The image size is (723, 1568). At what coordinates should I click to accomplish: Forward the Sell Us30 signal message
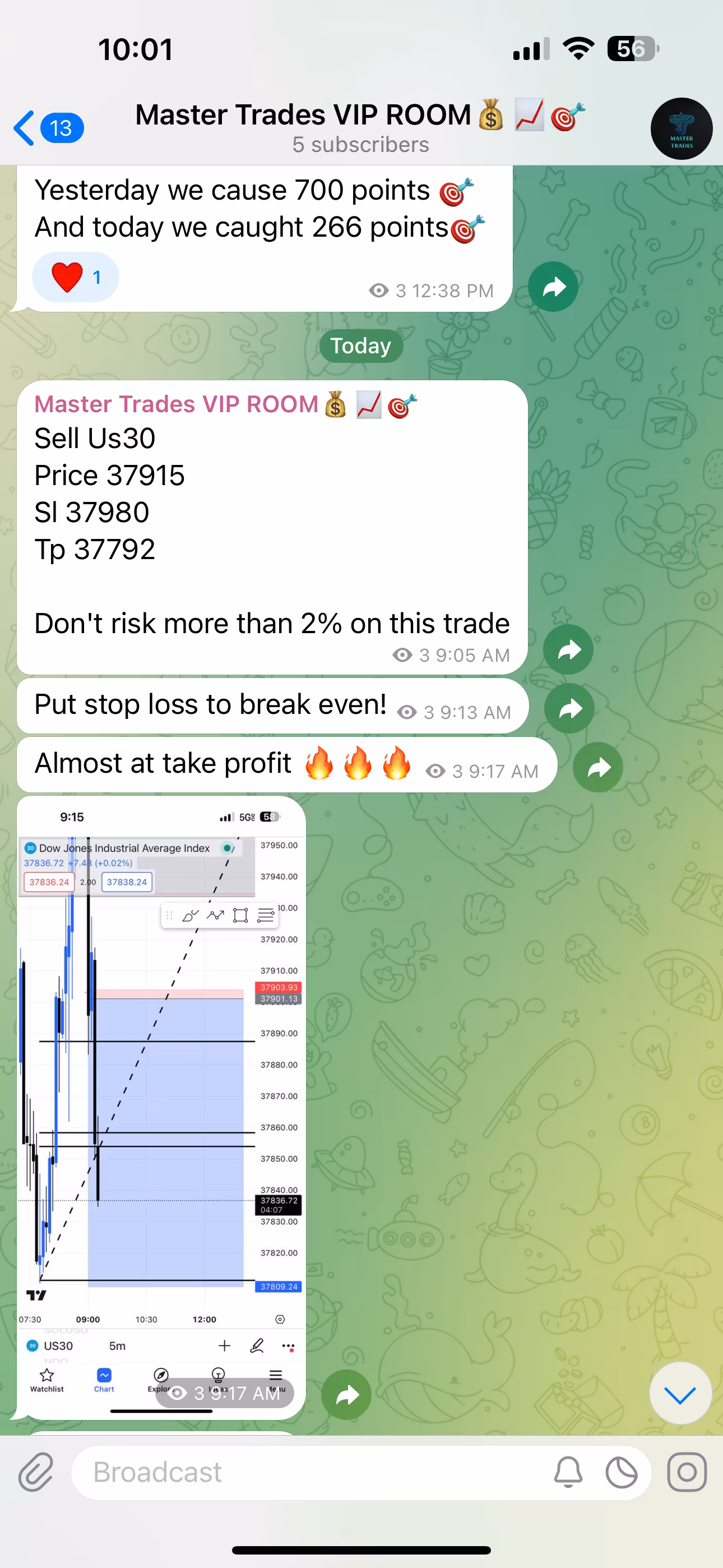568,649
